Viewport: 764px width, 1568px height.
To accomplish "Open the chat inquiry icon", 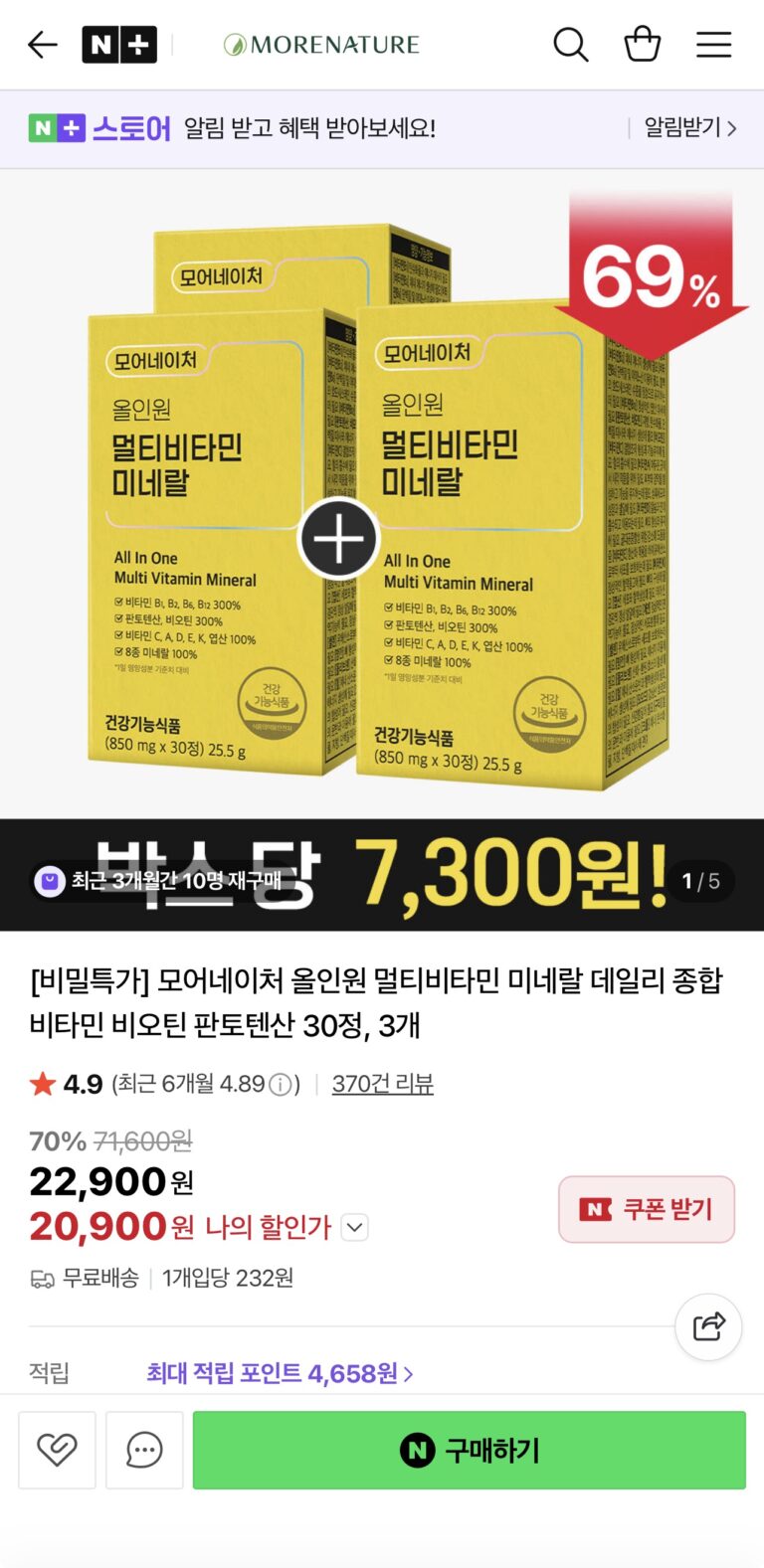I will click(x=144, y=1450).
